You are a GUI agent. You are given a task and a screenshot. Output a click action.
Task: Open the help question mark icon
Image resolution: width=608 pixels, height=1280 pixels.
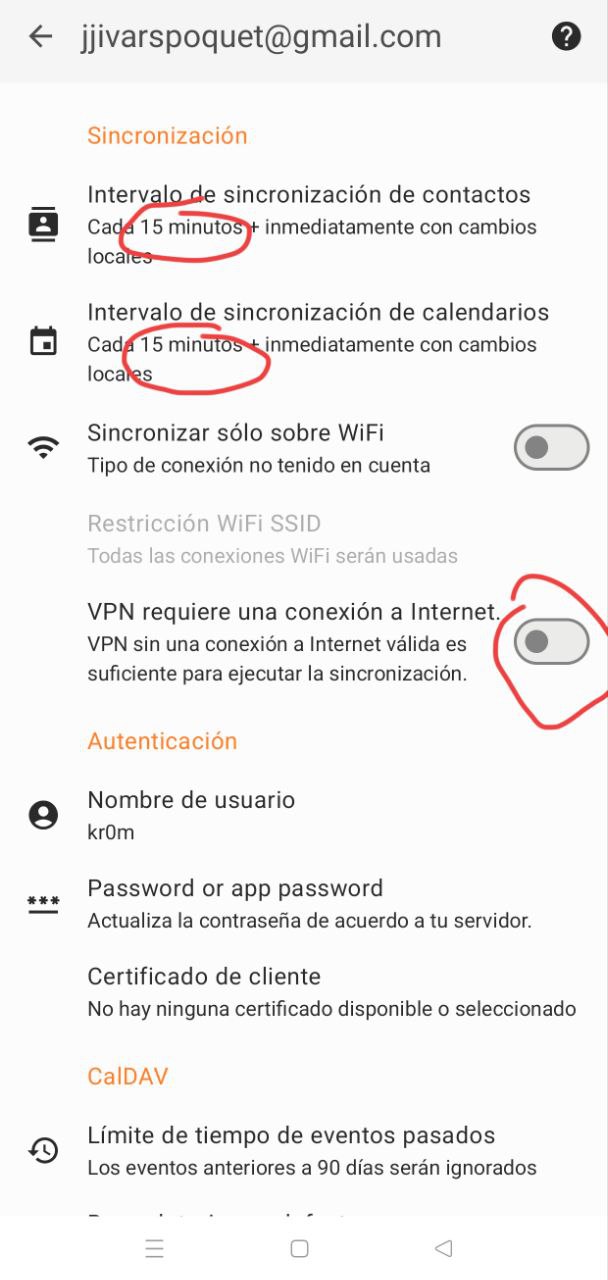coord(566,37)
